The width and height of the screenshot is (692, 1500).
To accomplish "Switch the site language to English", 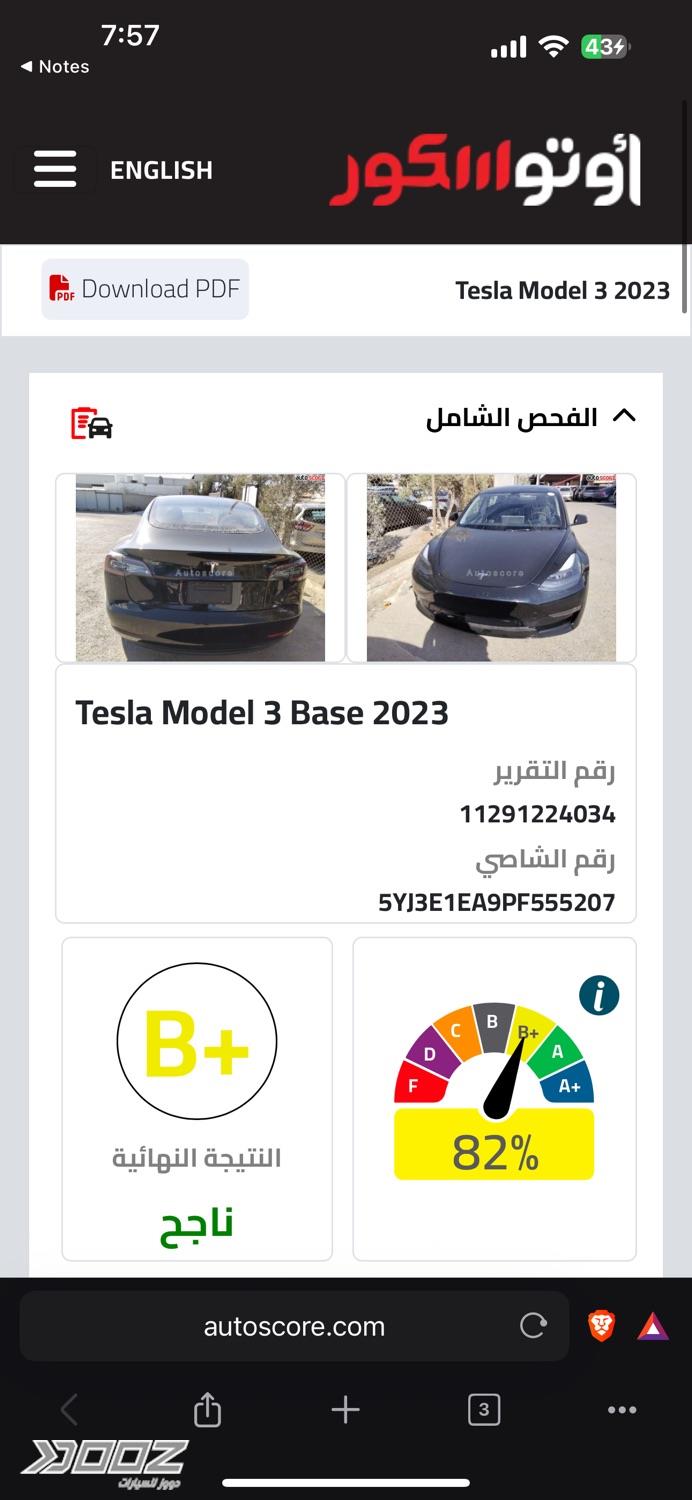I will point(161,170).
